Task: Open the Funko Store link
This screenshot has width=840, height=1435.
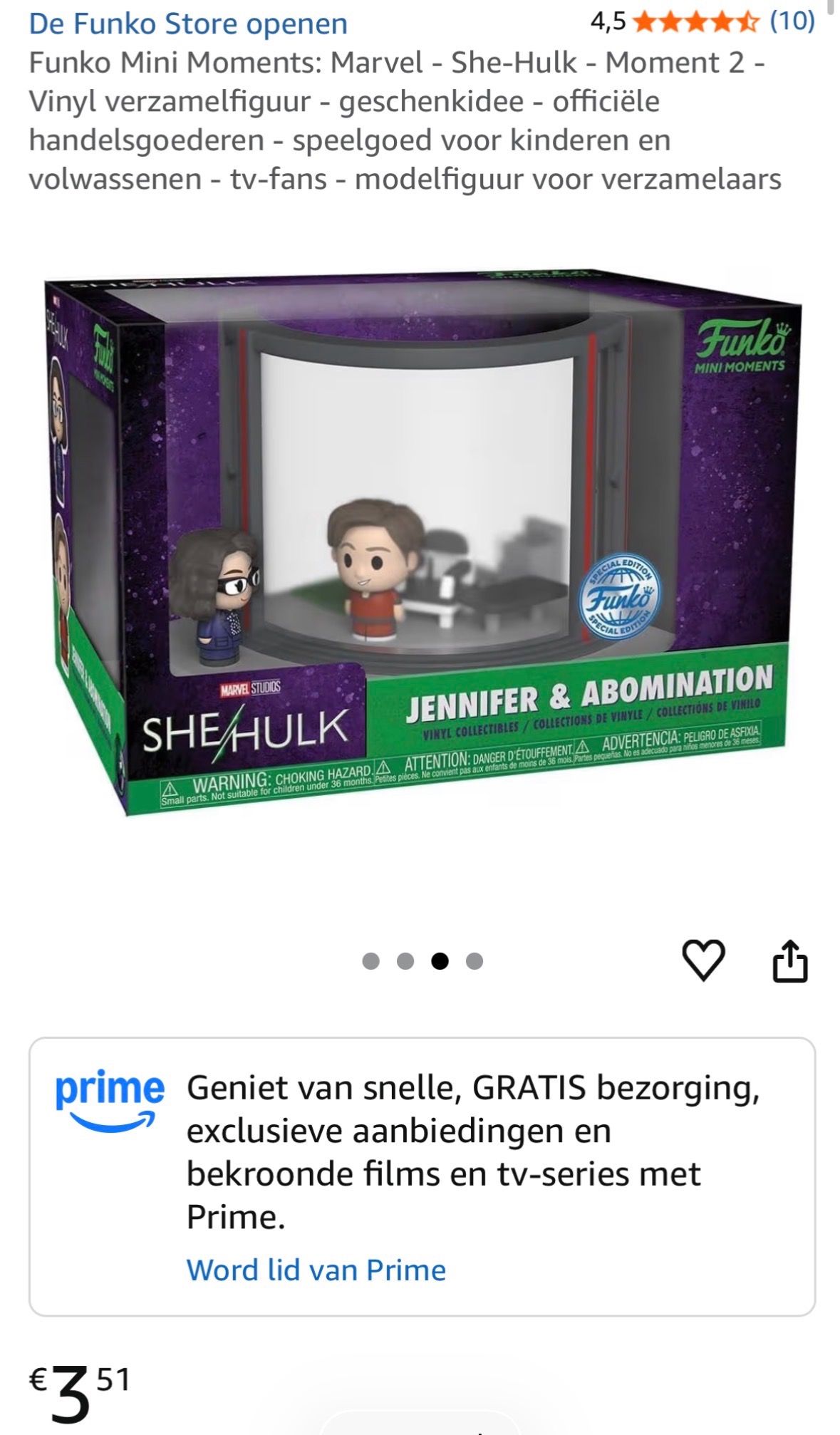Action: point(188,24)
